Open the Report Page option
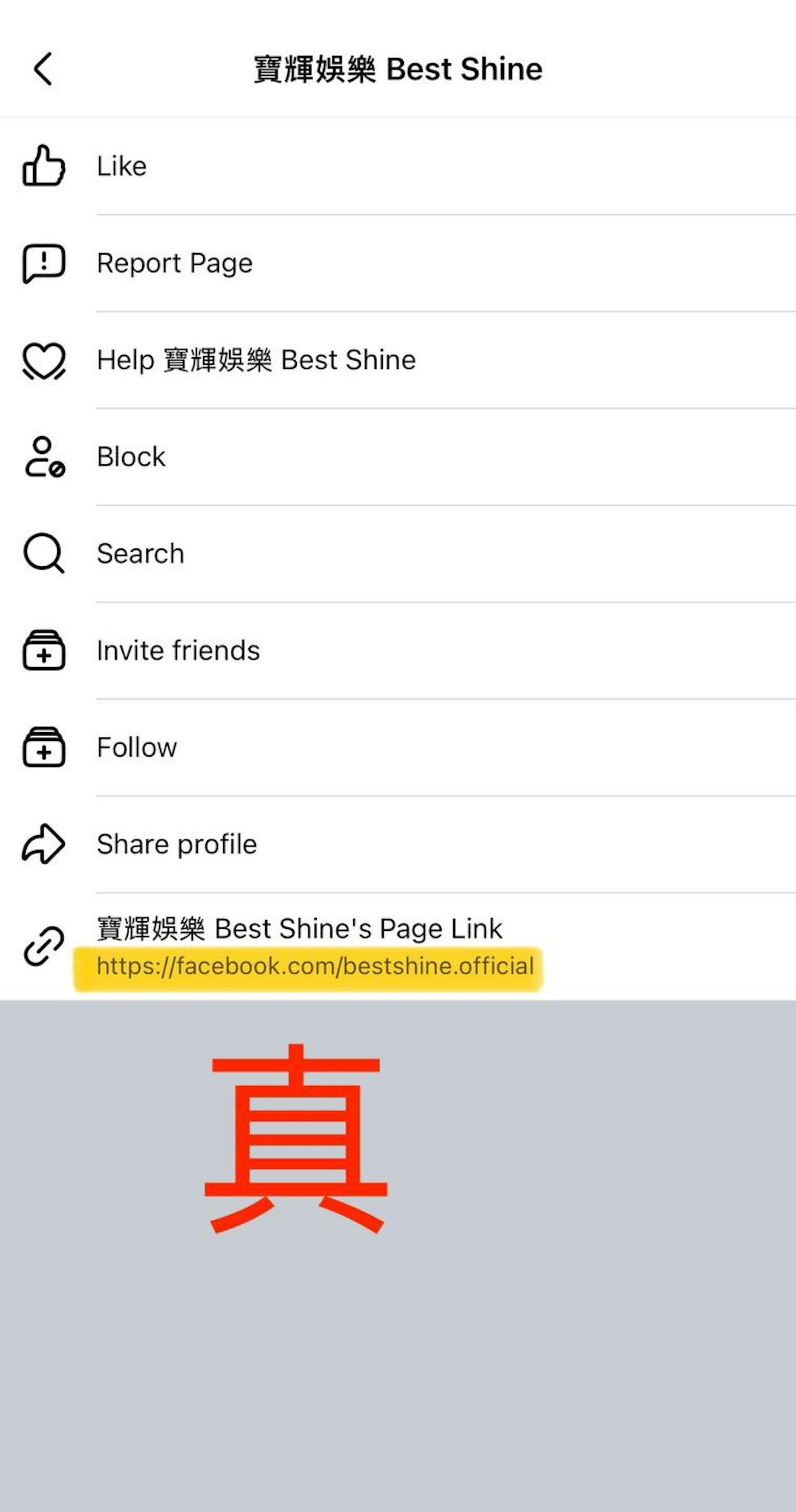796x1512 pixels. (175, 263)
